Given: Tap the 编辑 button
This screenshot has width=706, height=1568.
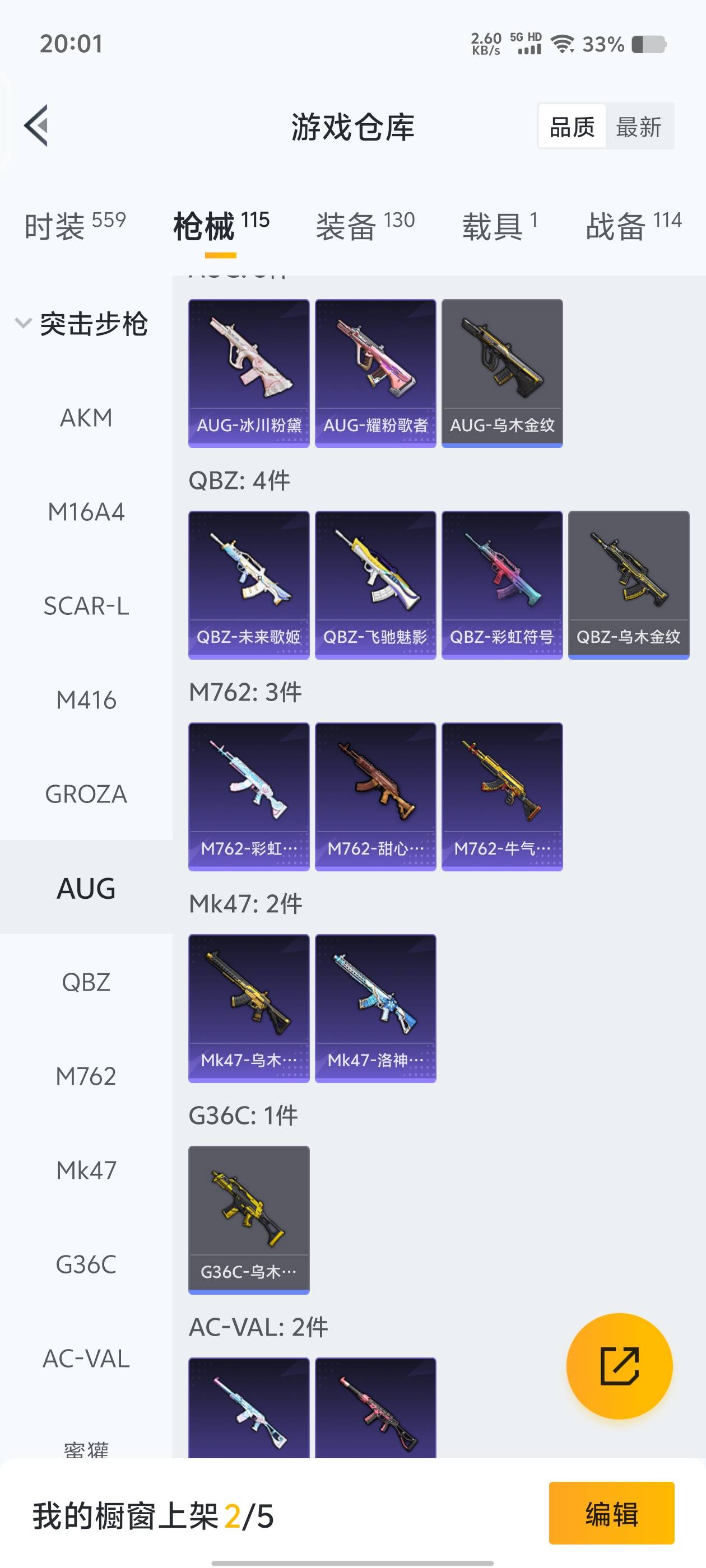Looking at the screenshot, I should click(x=611, y=1513).
